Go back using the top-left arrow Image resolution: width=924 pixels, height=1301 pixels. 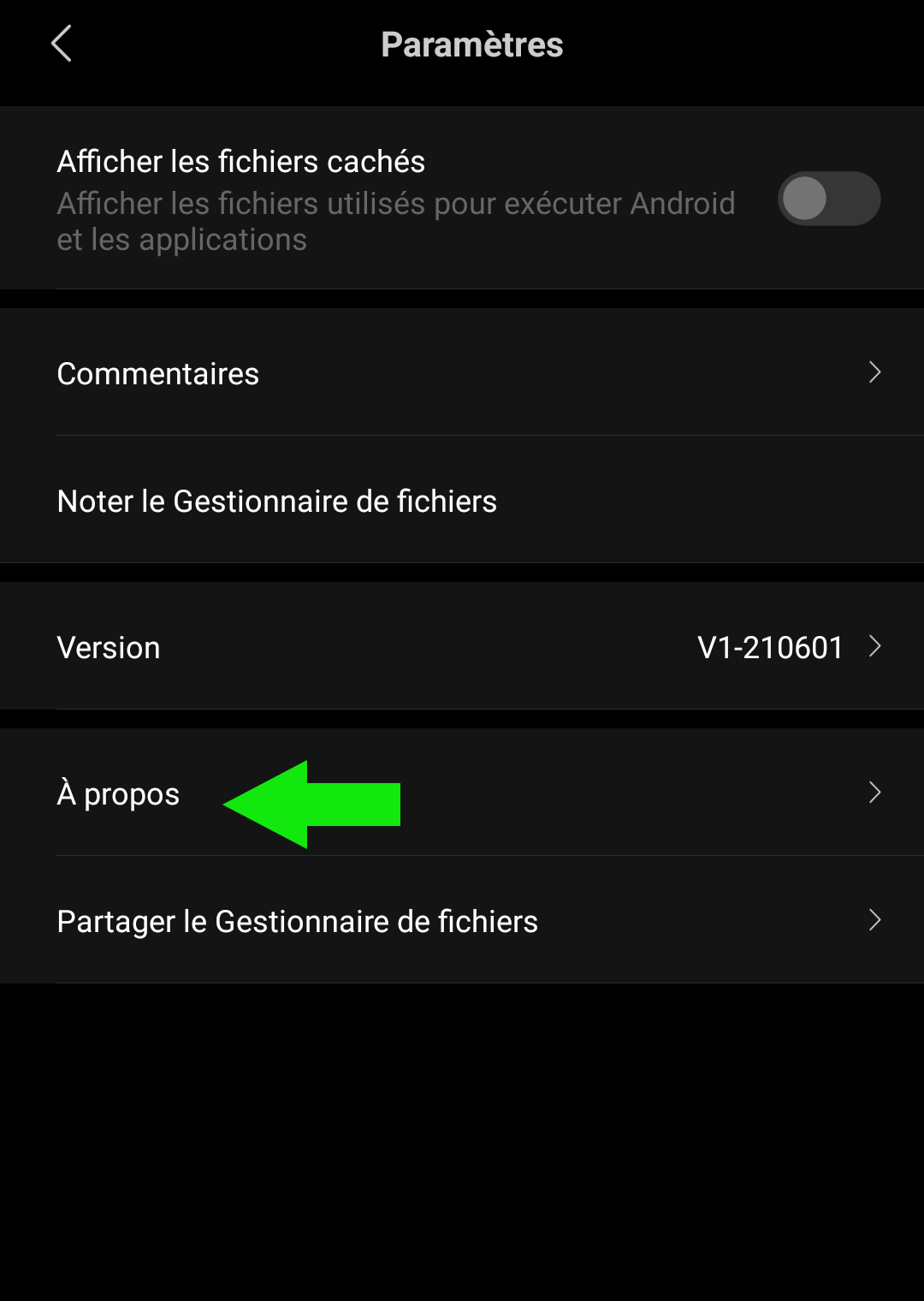(x=62, y=44)
